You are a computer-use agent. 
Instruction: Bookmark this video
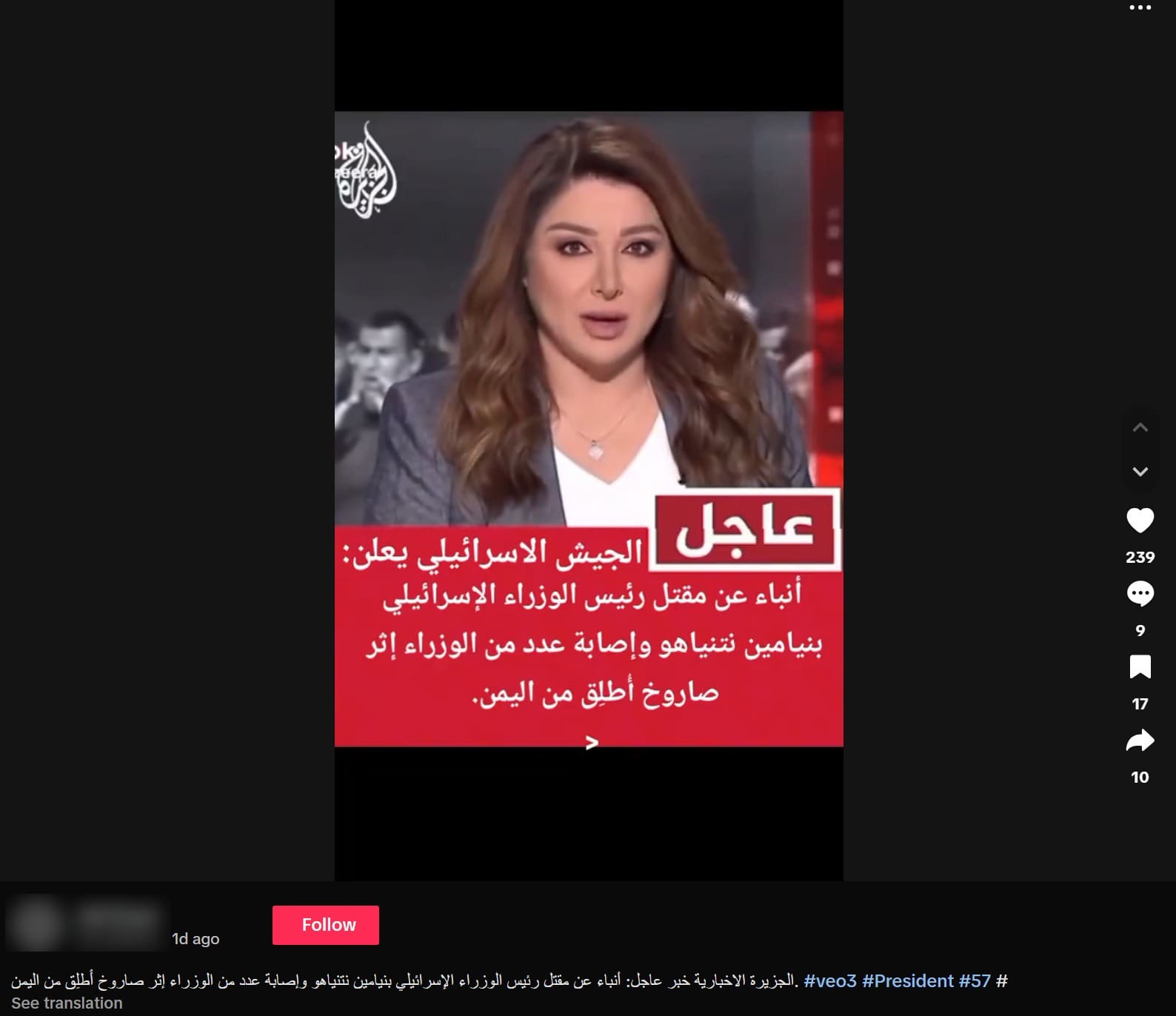(1140, 666)
